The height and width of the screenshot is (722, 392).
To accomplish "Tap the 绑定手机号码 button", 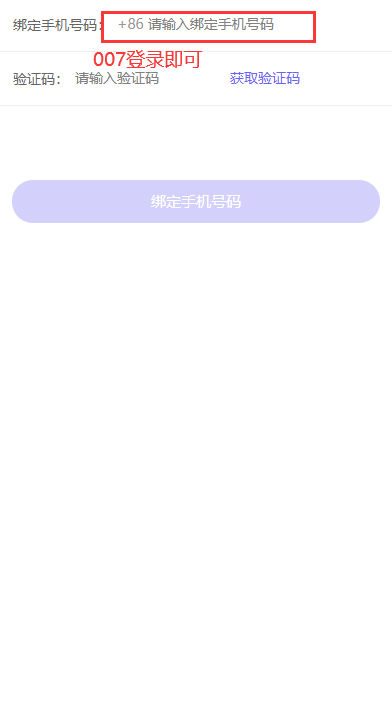I will 196,201.
